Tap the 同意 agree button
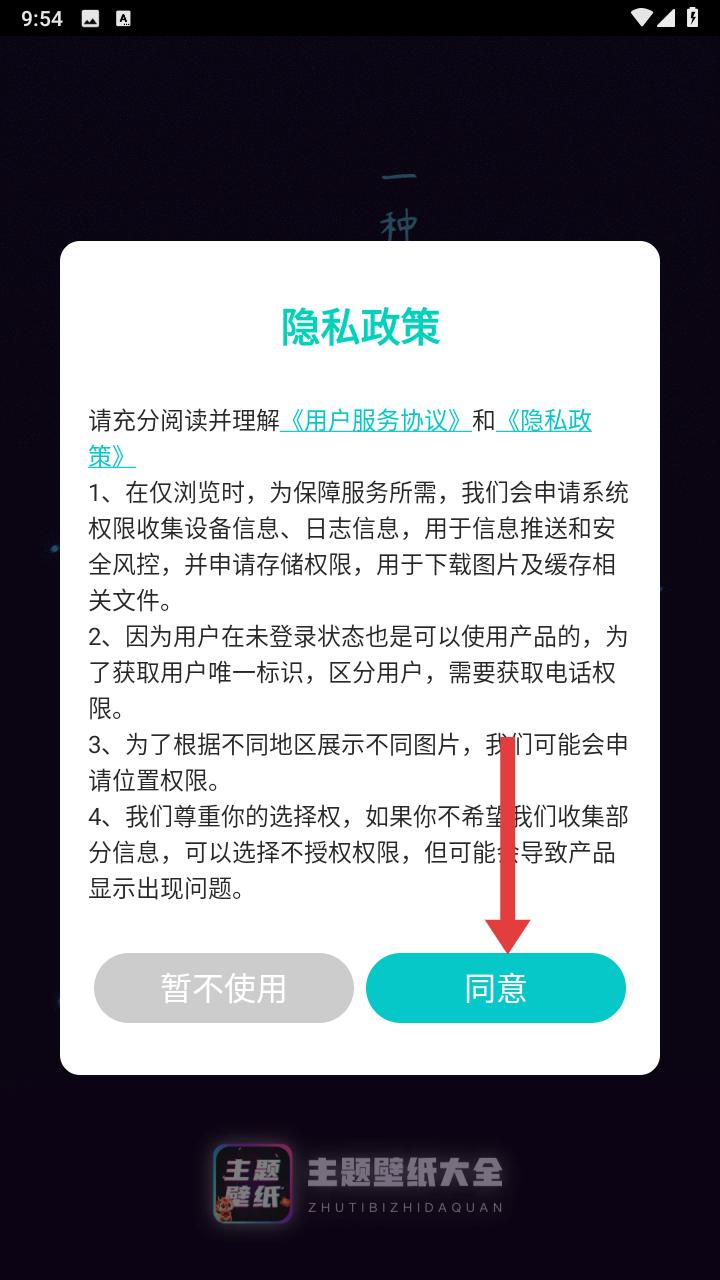This screenshot has height=1280, width=720. pyautogui.click(x=495, y=988)
